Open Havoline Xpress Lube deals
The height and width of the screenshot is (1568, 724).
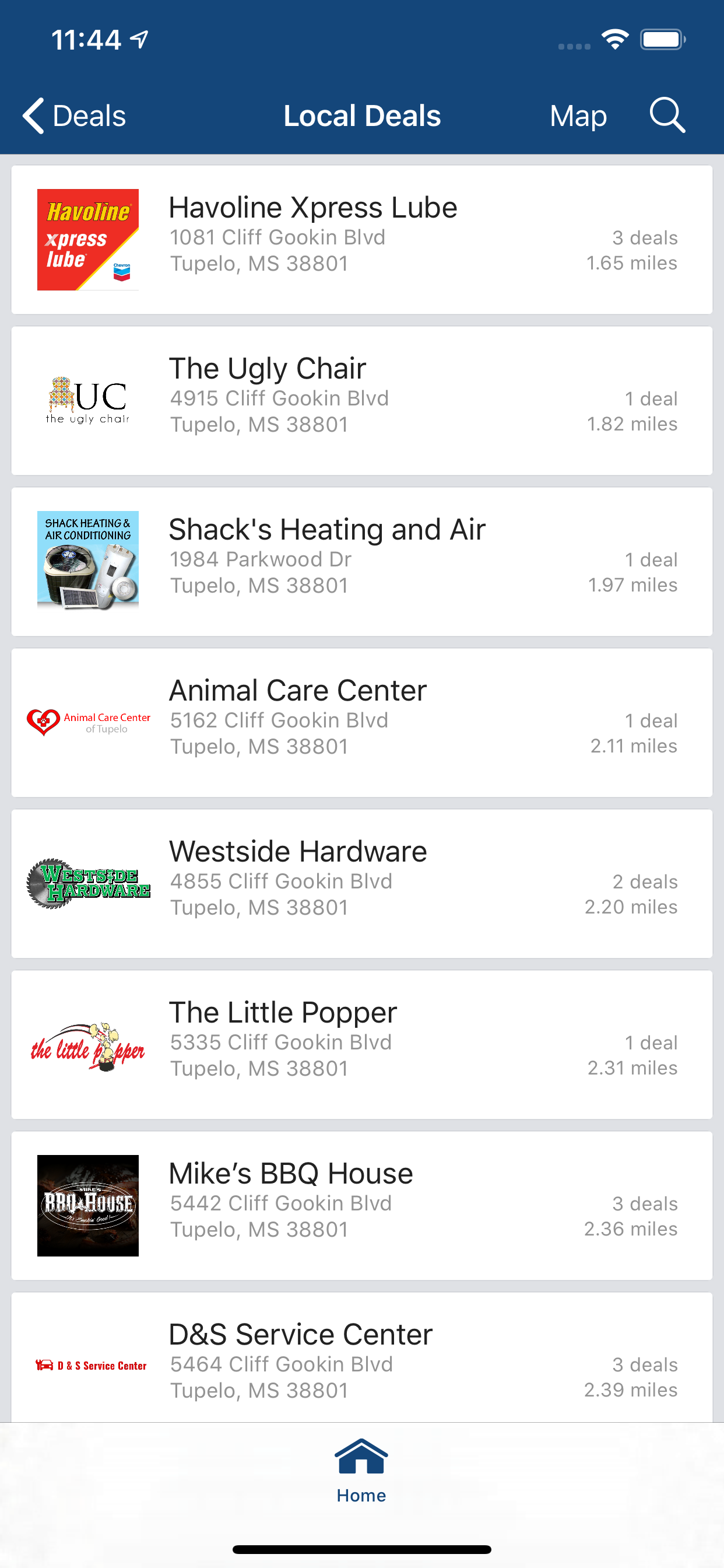tap(361, 240)
